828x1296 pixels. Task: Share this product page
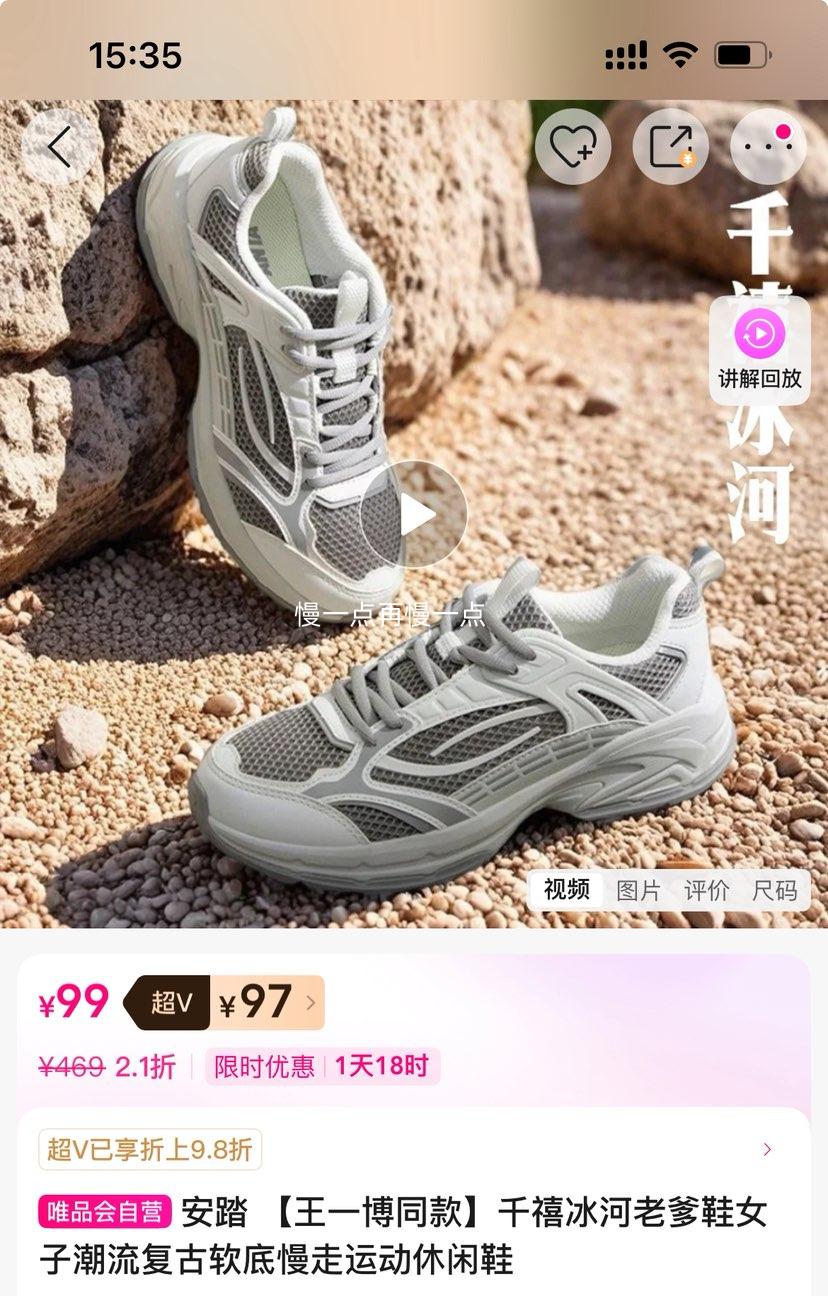(x=671, y=147)
